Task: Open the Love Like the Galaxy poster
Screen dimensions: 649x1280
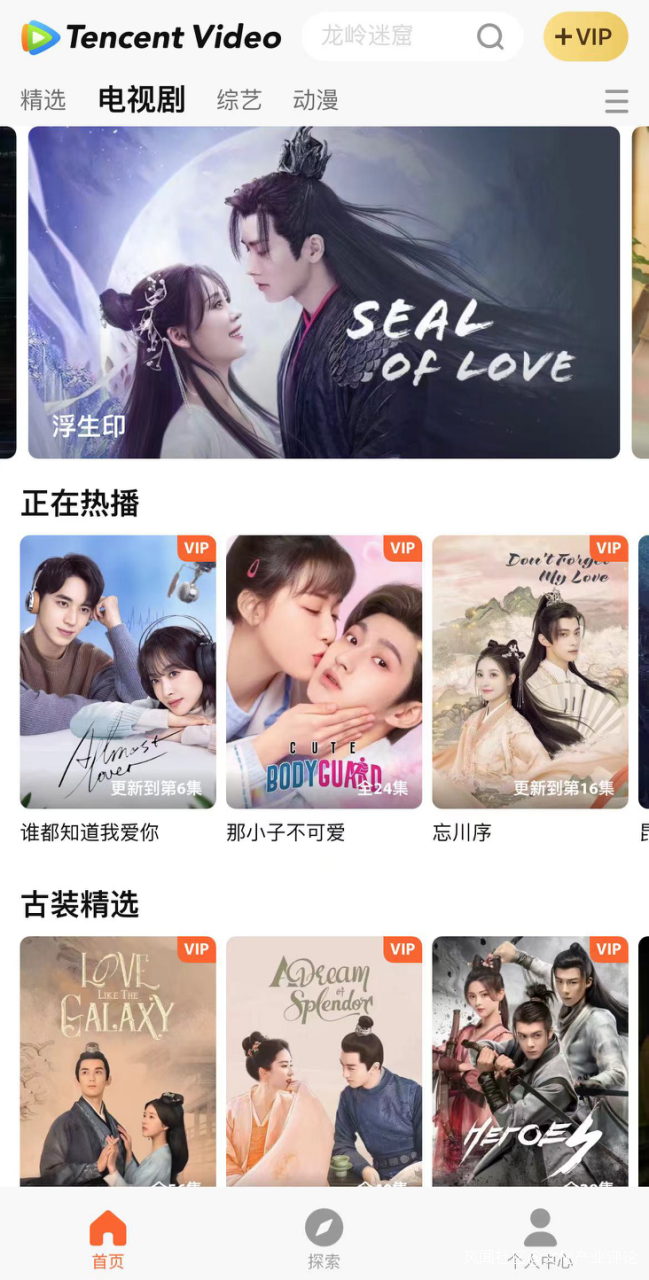Action: tap(118, 1060)
